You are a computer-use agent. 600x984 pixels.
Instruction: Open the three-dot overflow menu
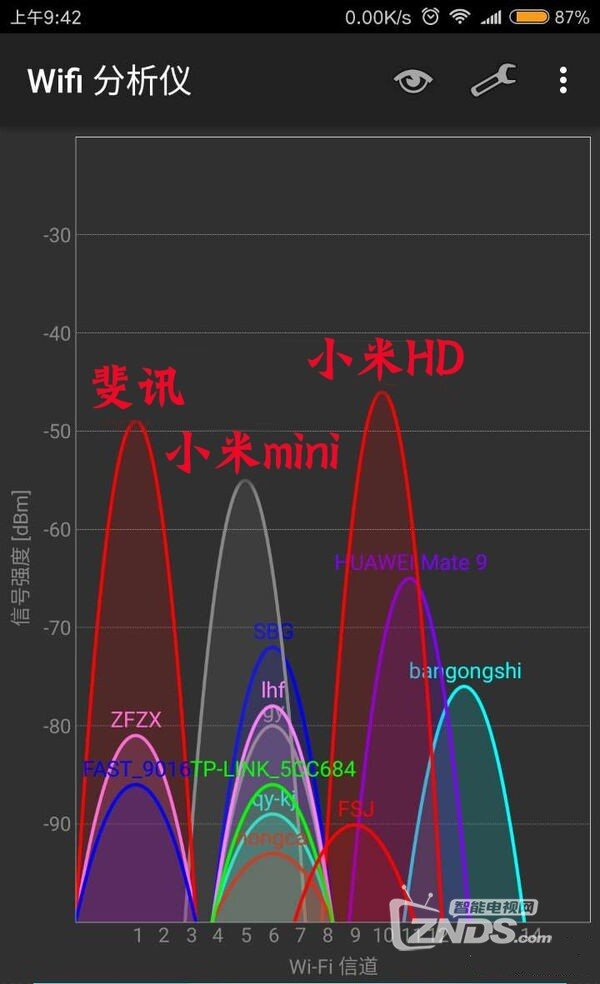tap(564, 80)
